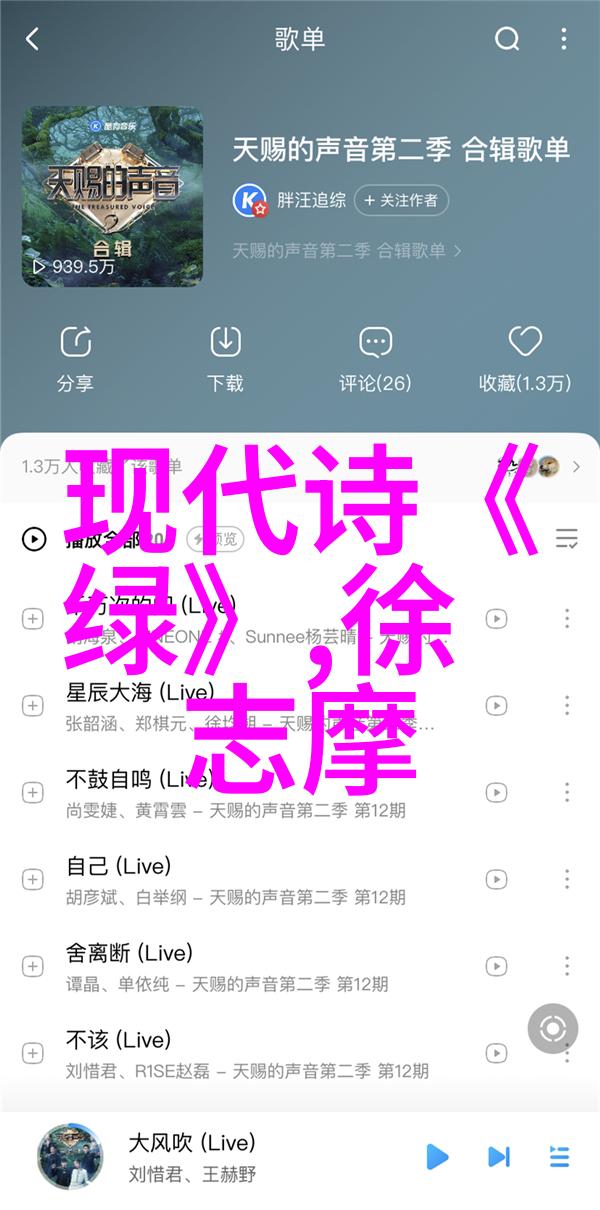This screenshot has height=1210, width=600.
Task: Resume playback of 大风吹 (Live)
Action: [437, 1158]
